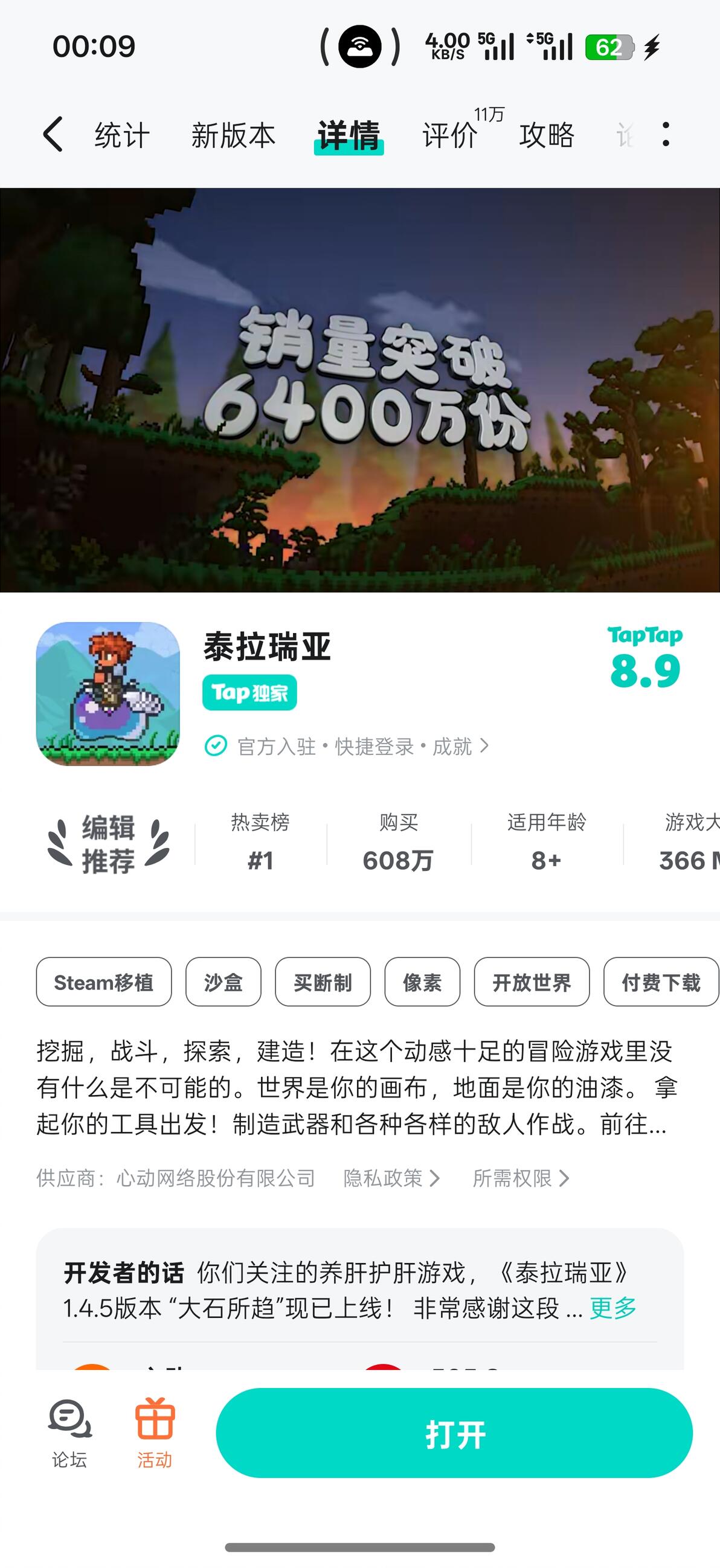Switch to the 统计 tab
Image resolution: width=720 pixels, height=1568 pixels.
[122, 135]
